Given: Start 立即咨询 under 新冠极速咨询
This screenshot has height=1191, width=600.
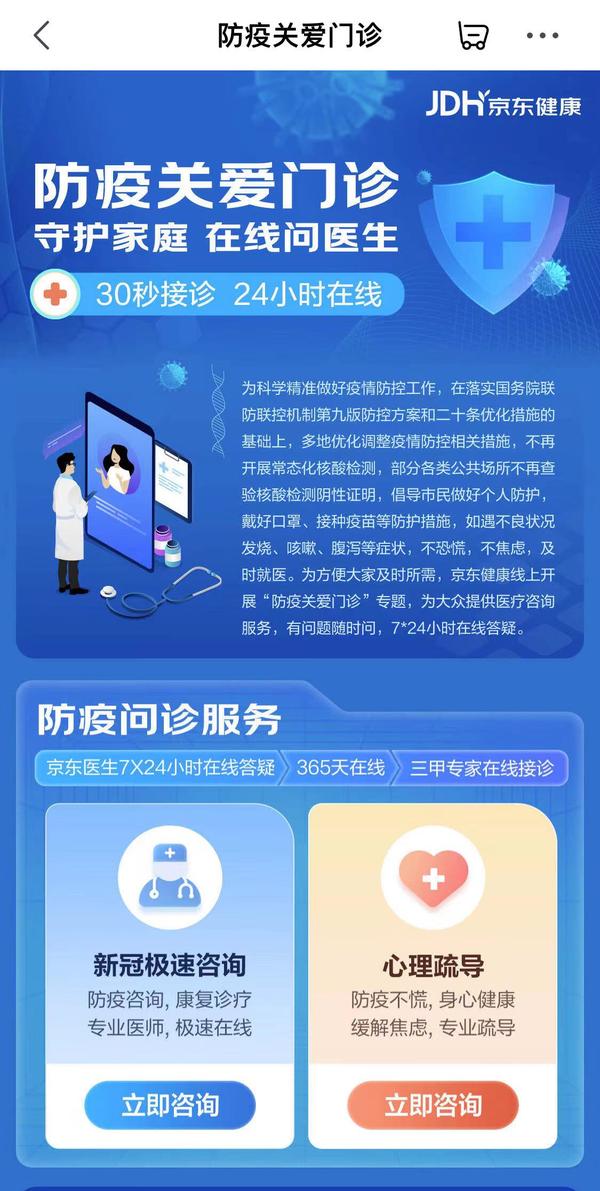Looking at the screenshot, I should point(169,1105).
